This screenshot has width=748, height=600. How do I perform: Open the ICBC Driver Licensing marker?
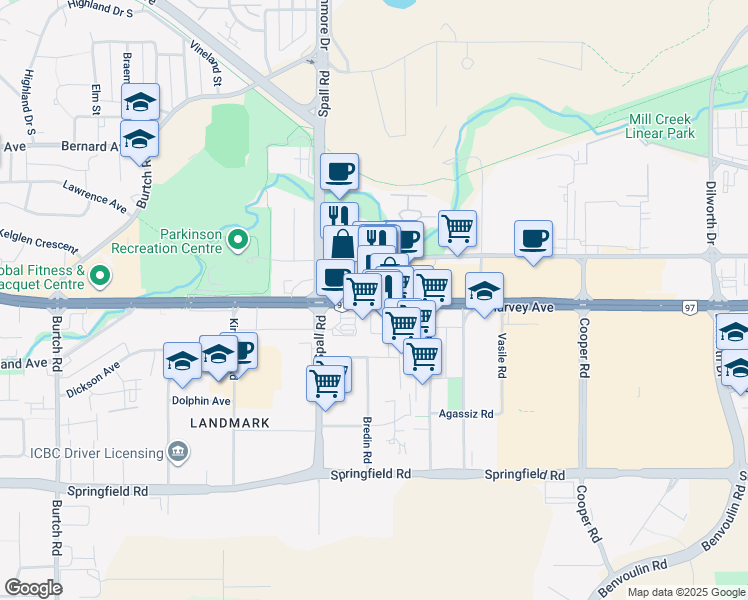pos(178,453)
